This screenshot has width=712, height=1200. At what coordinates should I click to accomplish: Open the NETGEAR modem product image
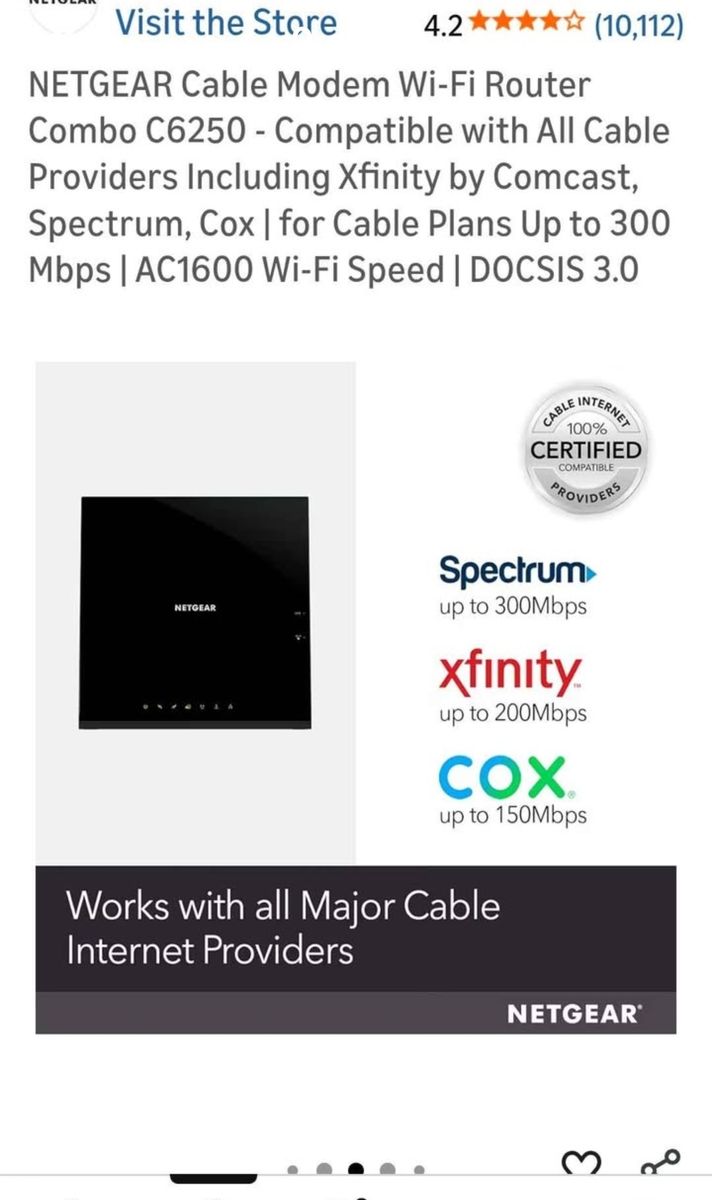pos(355,697)
